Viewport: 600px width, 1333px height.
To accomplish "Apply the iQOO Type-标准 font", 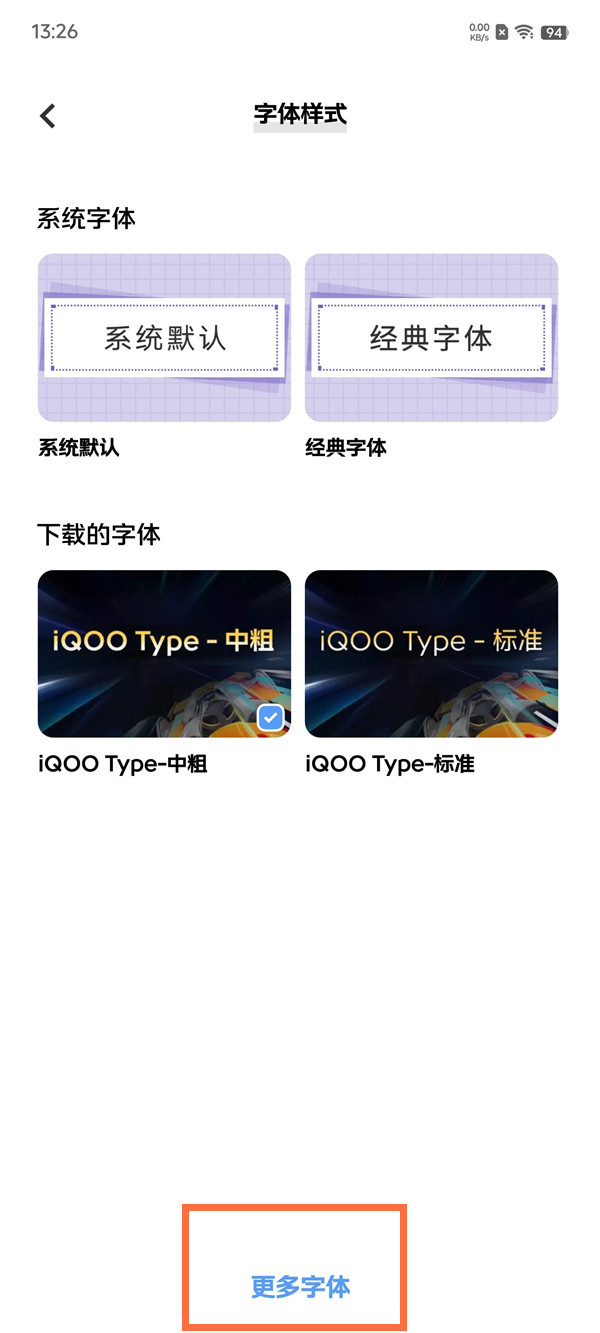I will 431,654.
